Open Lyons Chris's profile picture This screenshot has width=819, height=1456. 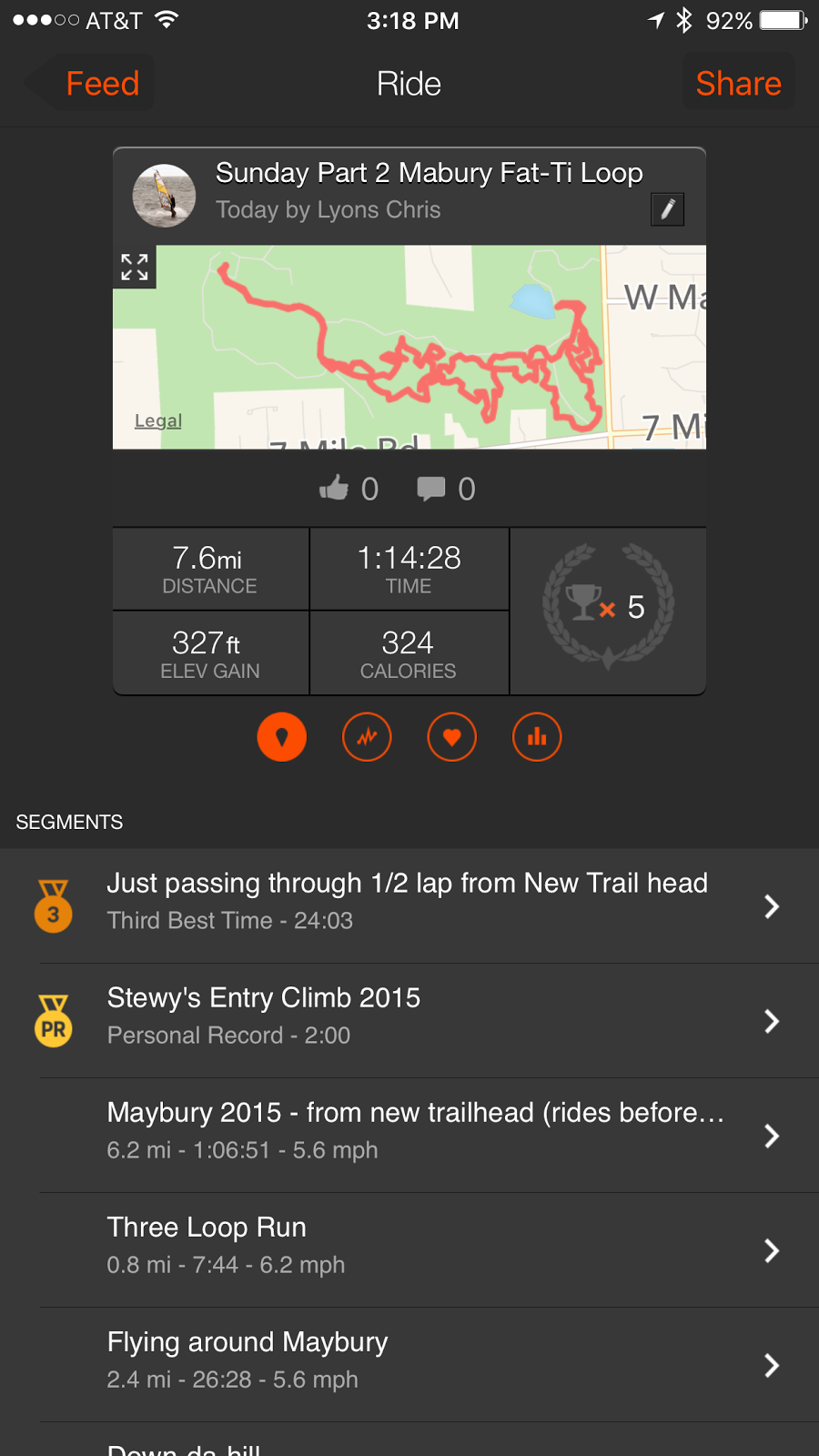click(164, 196)
